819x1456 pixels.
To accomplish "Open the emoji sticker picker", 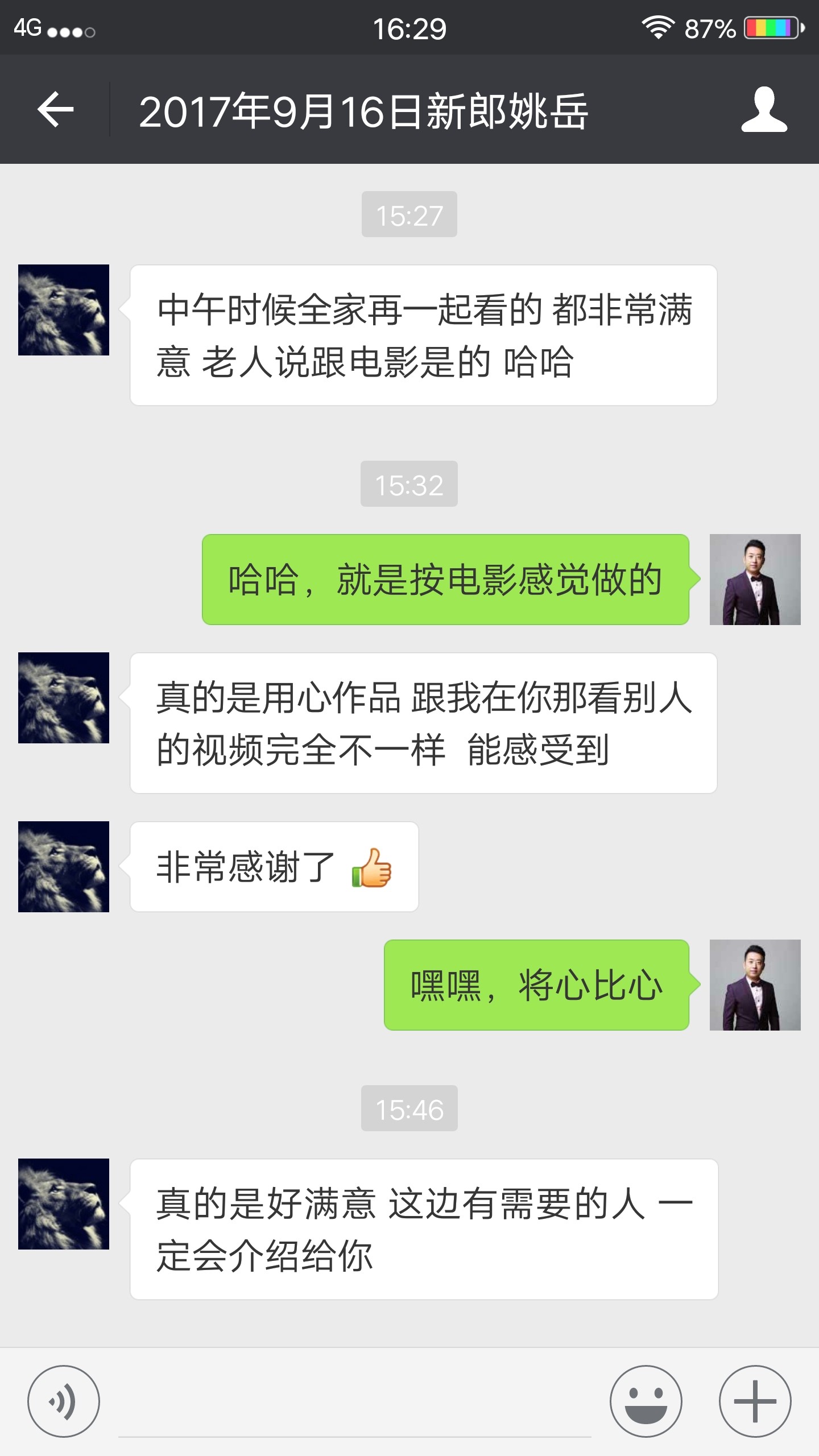I will [x=646, y=1401].
